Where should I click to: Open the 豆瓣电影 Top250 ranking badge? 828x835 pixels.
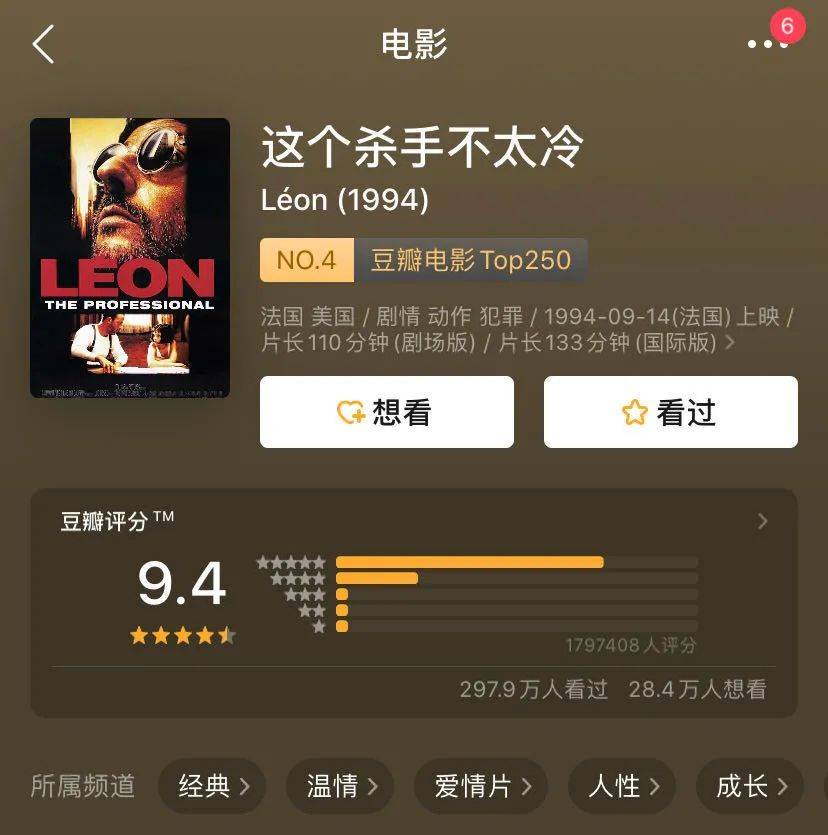point(423,260)
